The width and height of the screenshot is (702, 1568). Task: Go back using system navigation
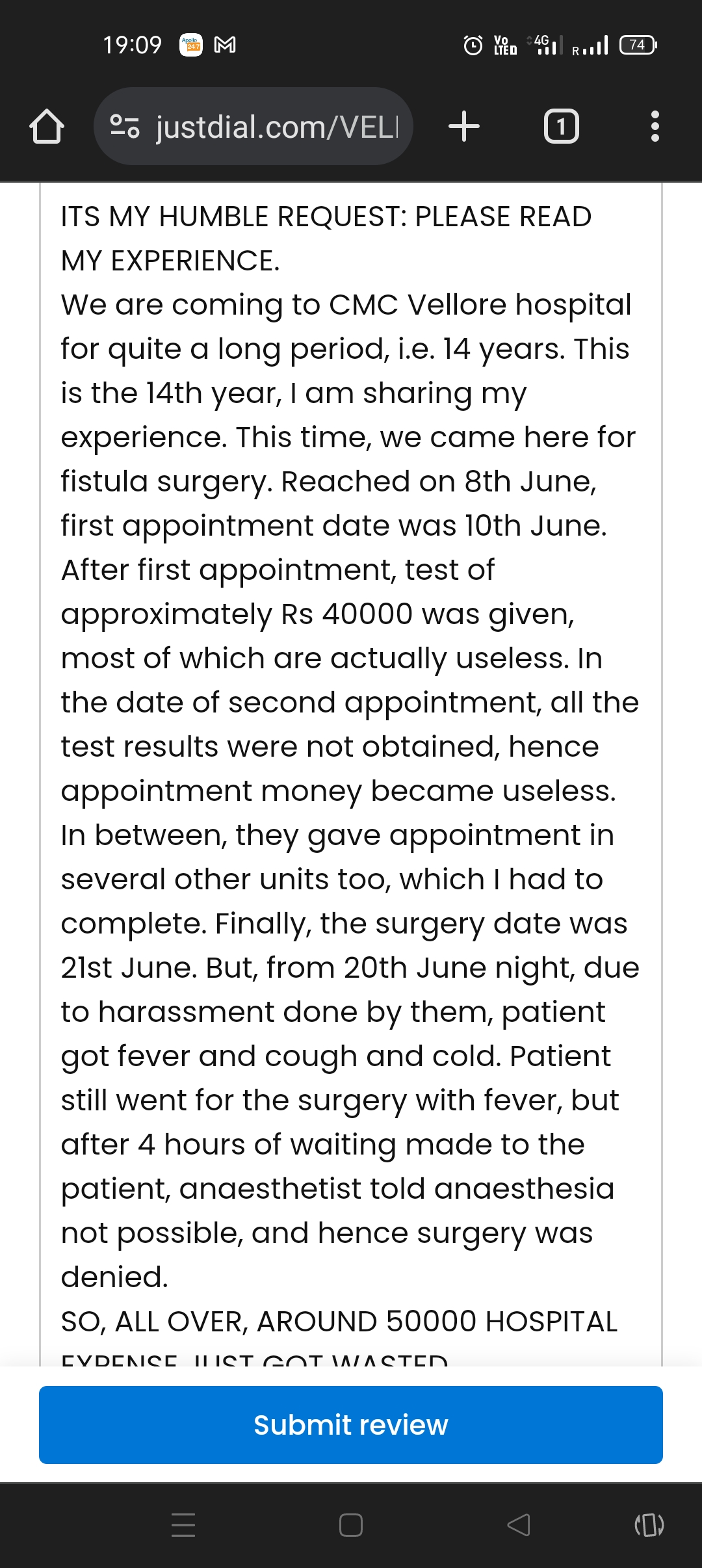(518, 1524)
